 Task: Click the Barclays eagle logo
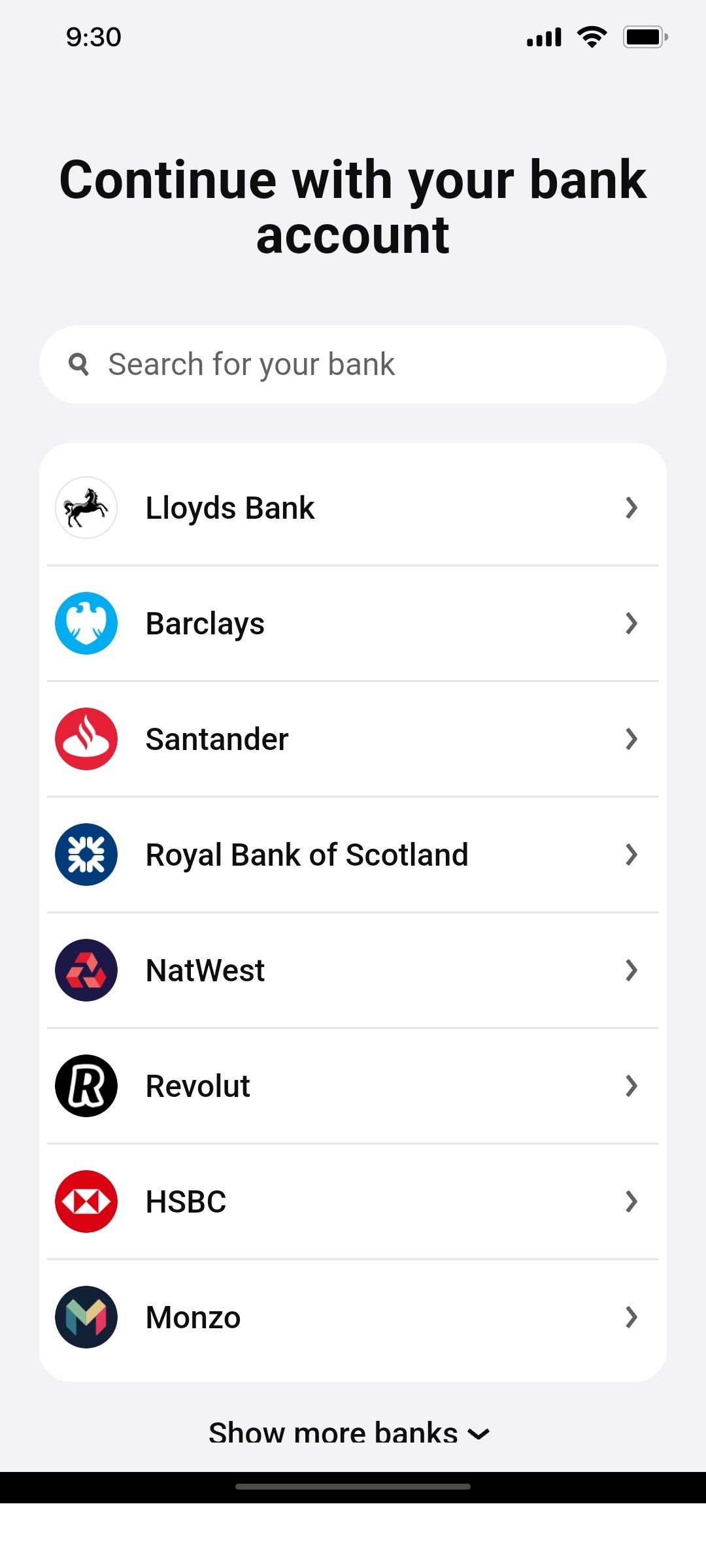(86, 623)
